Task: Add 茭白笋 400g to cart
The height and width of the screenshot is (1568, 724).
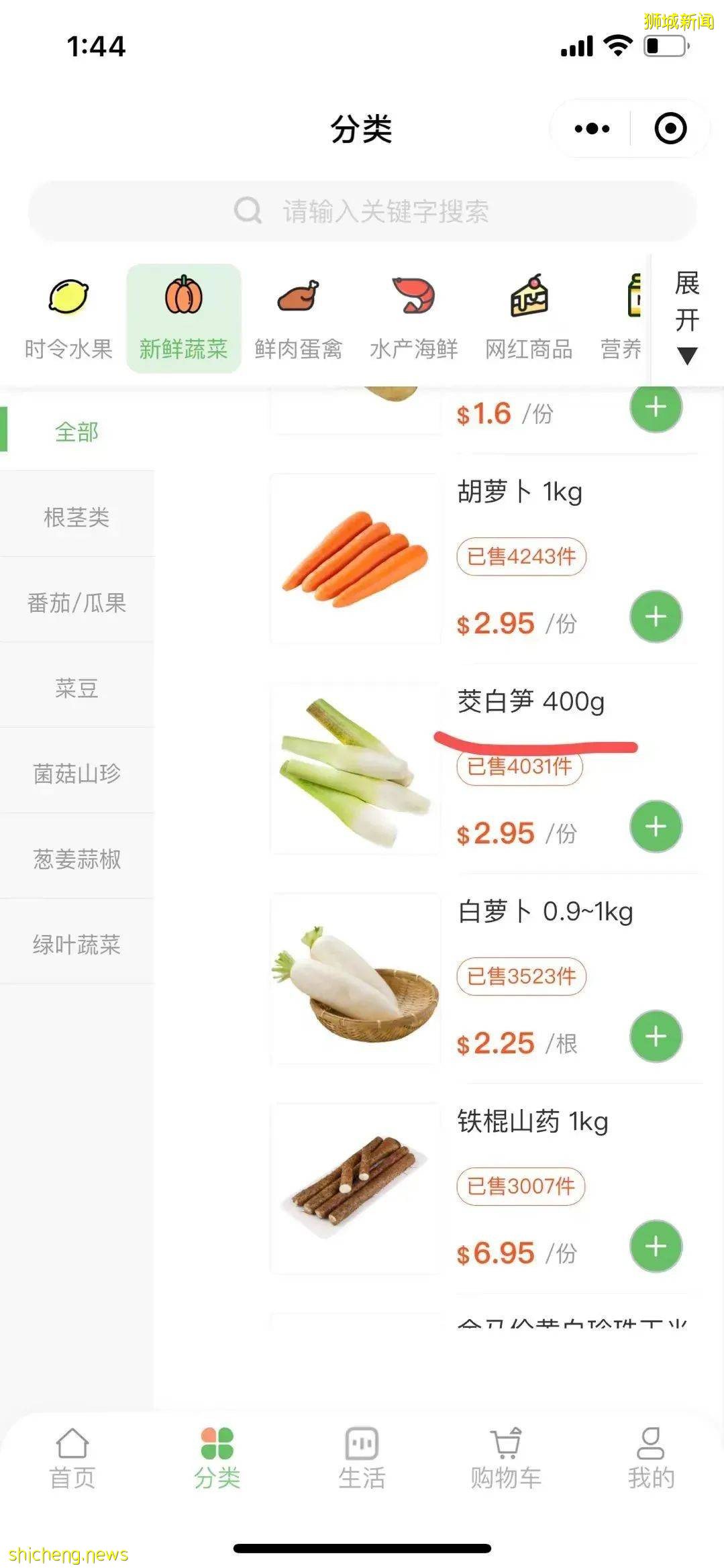Action: (656, 827)
